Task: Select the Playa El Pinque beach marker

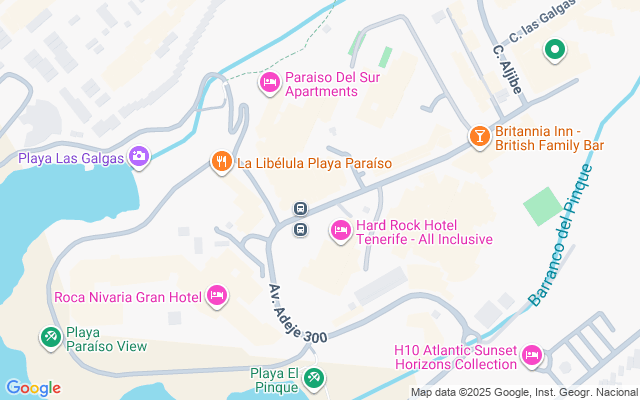Action: coord(315,377)
